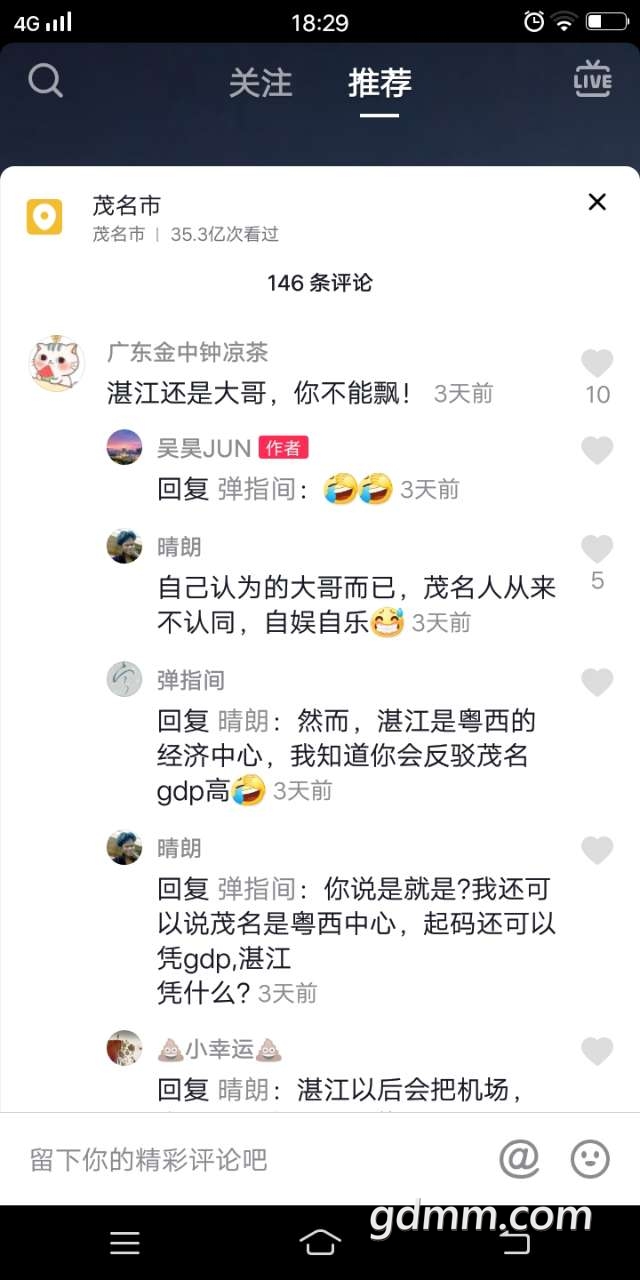The image size is (640, 1280).
Task: Switch to the 推荐 tab
Action: click(x=380, y=83)
